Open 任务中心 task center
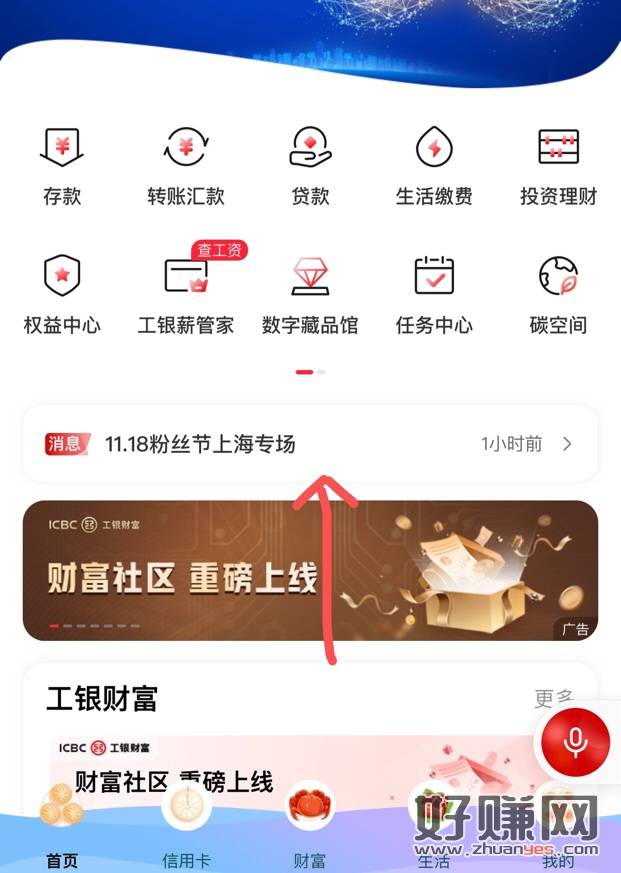The width and height of the screenshot is (621, 873). pos(434,294)
